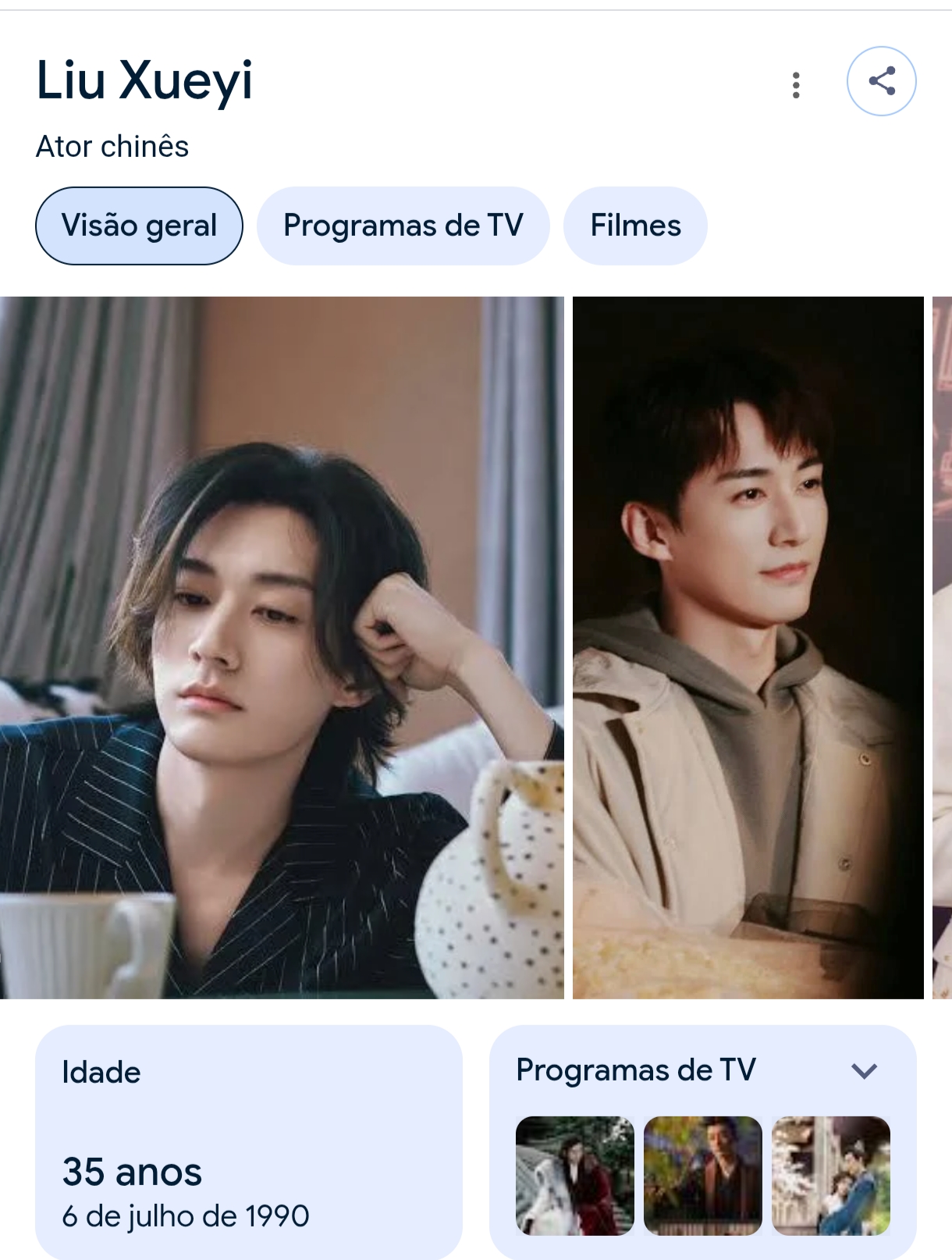Open the first TV show thumbnail

coord(574,1175)
